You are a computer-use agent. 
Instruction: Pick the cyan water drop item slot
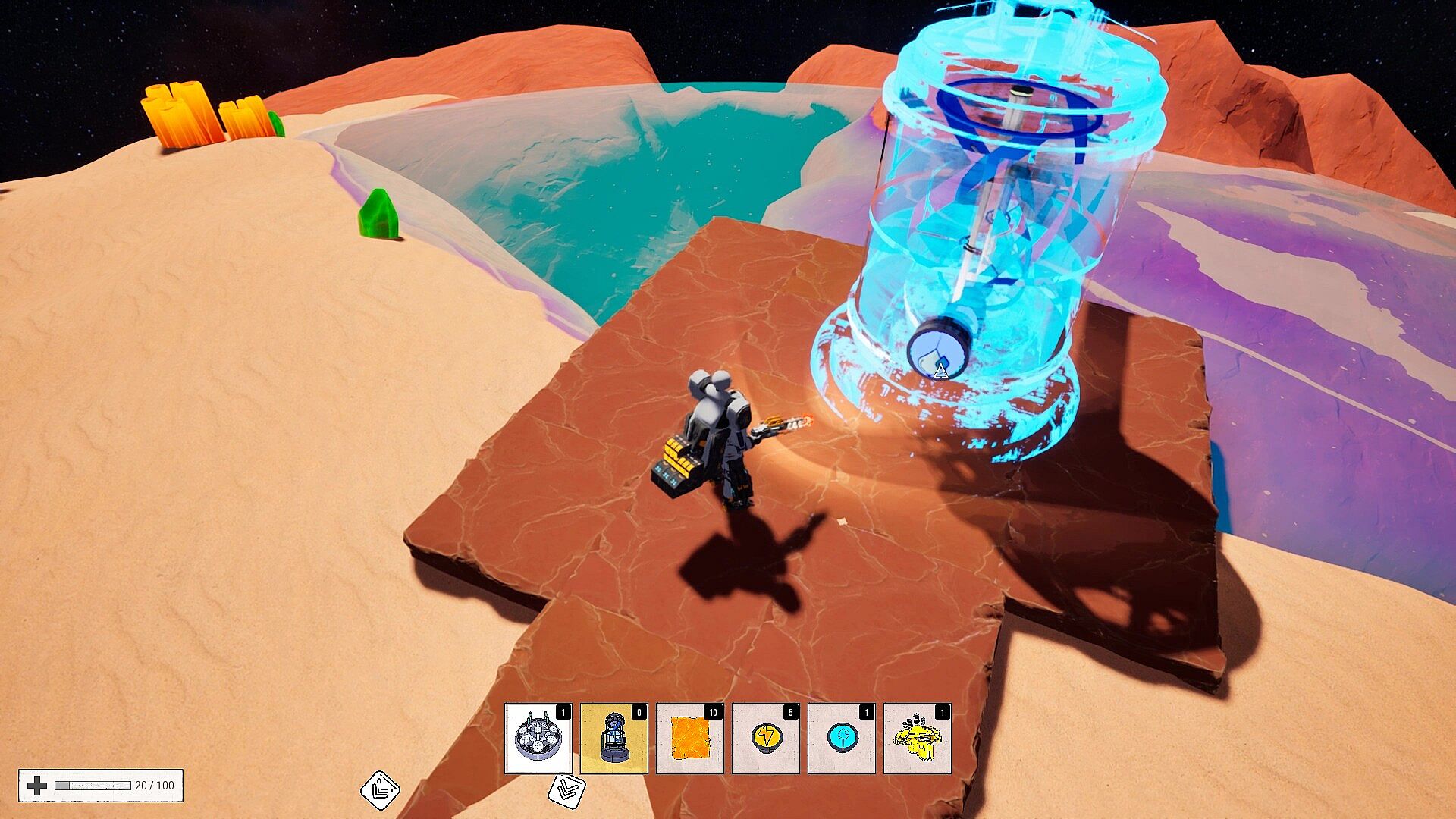[841, 738]
